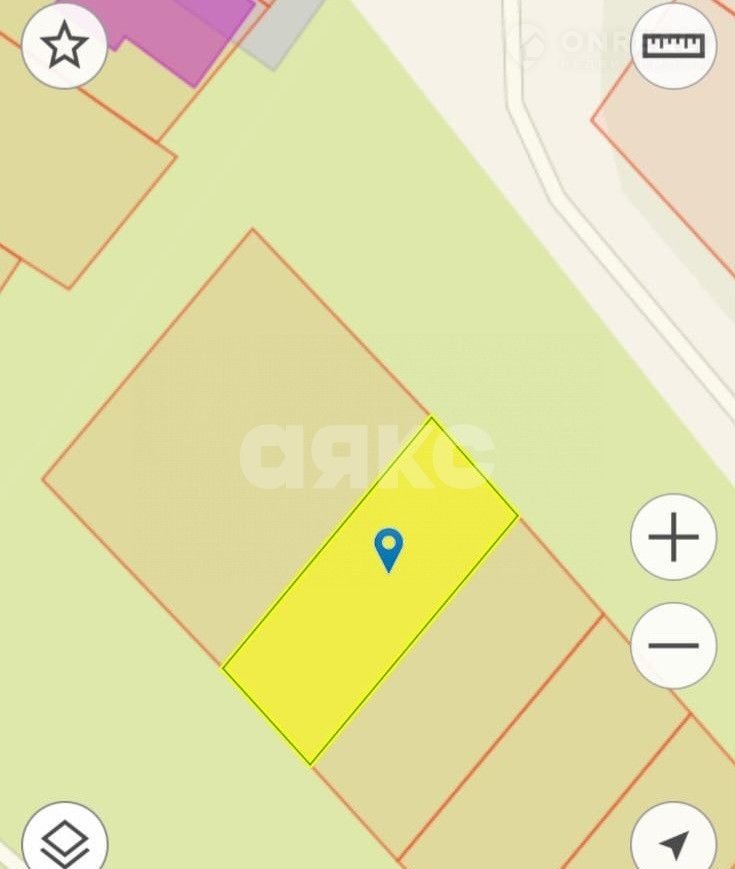Screen dimensions: 735x869
Task: Open favorites with the star button
Action: pos(65,45)
